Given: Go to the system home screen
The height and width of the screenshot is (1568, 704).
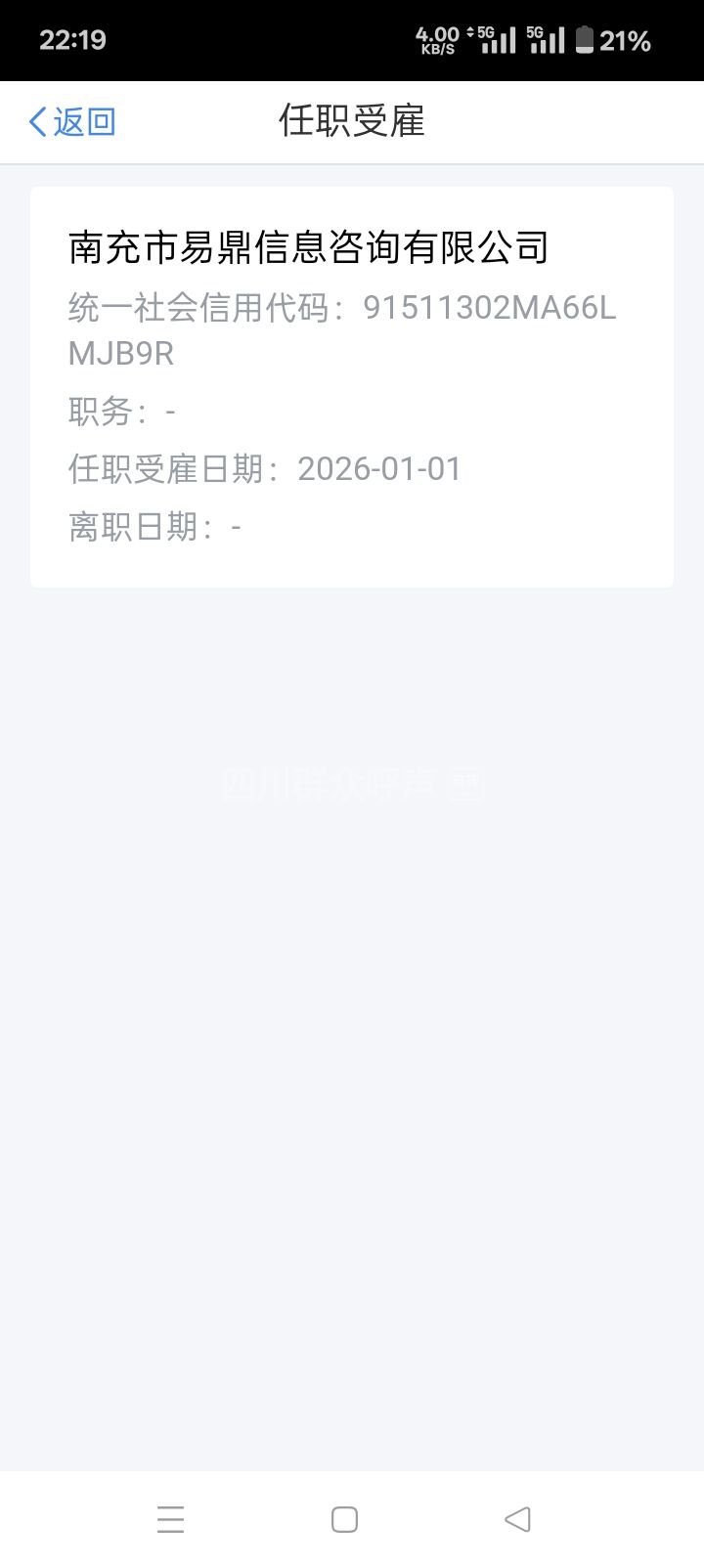Looking at the screenshot, I should pos(344,1518).
